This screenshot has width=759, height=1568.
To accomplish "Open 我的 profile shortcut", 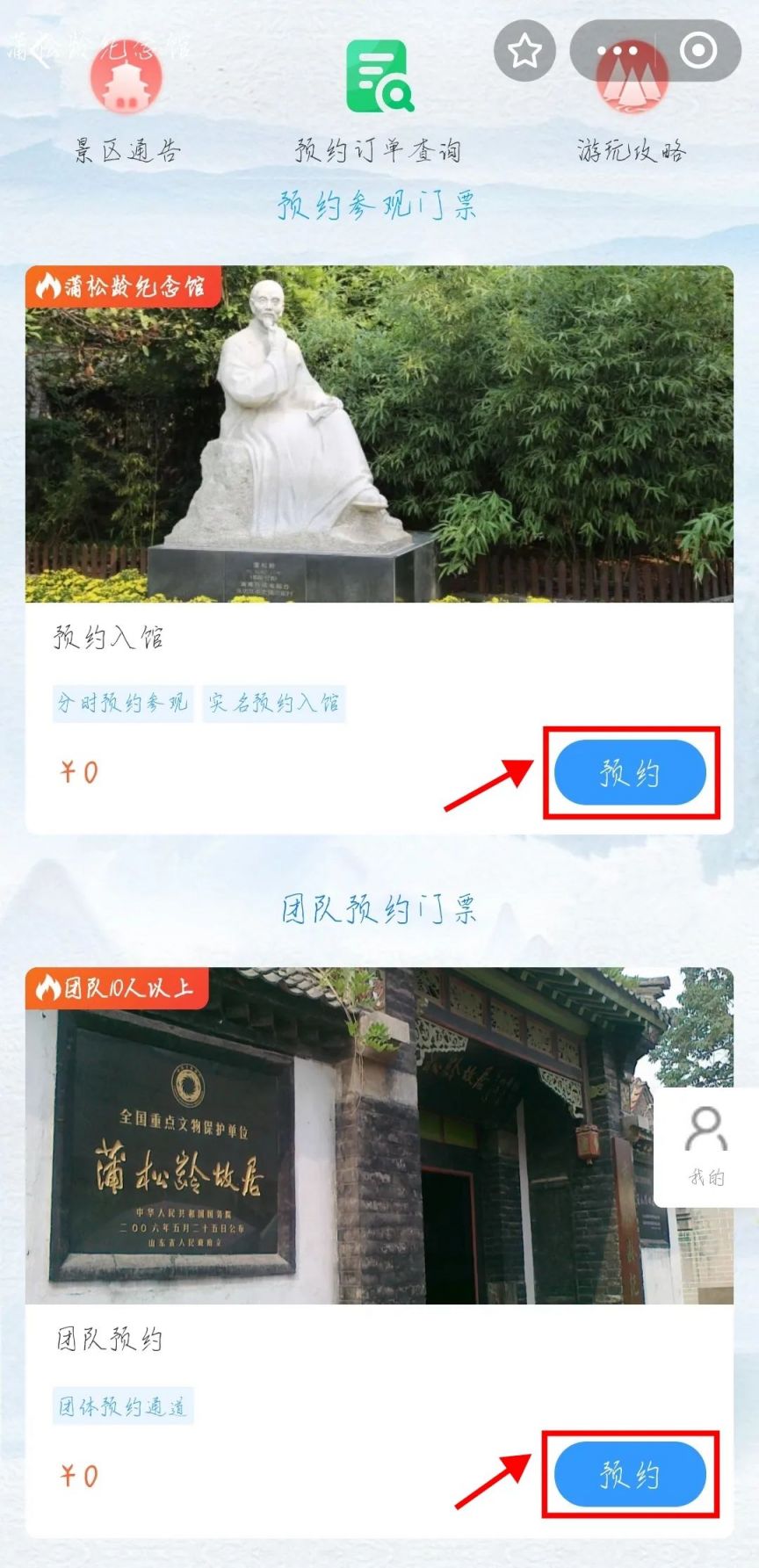I will point(706,1146).
